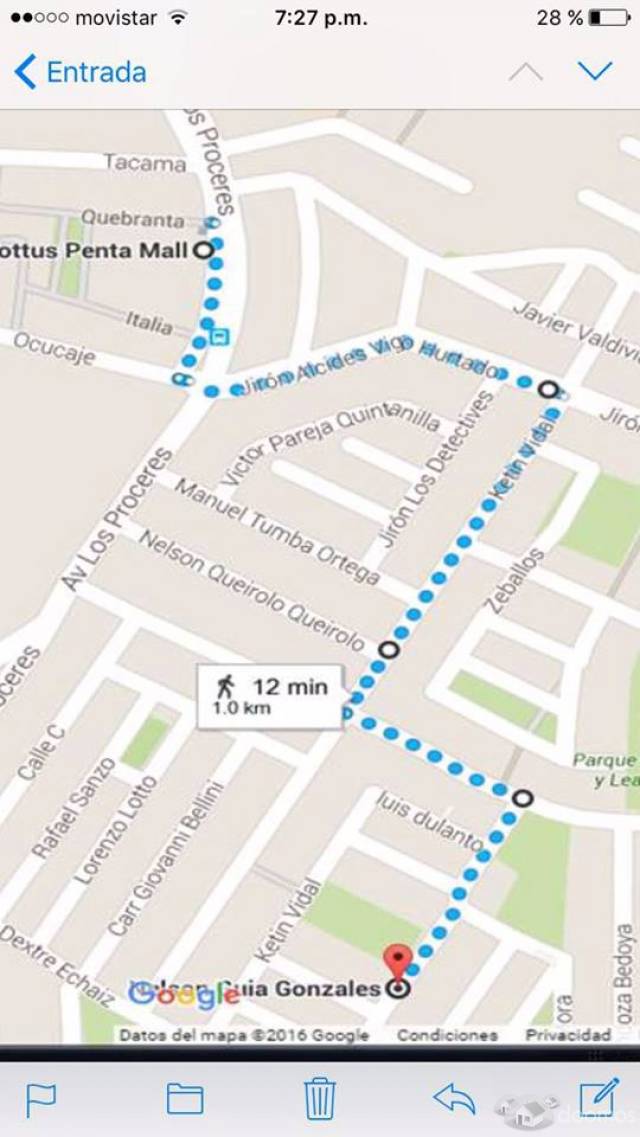
Task: Flag this email
Action: click(41, 1099)
